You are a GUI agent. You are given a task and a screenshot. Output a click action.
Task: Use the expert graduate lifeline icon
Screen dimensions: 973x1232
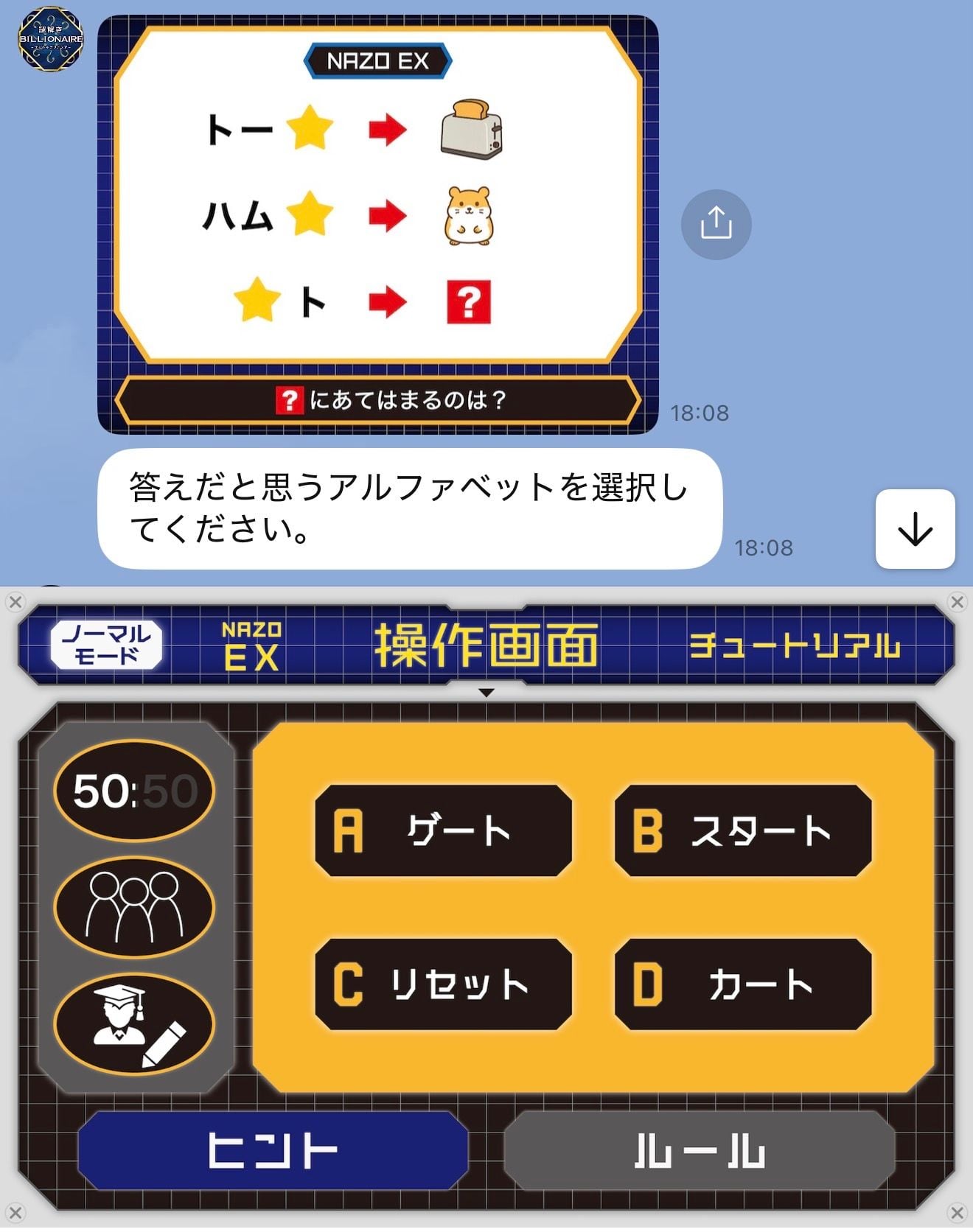(134, 1024)
